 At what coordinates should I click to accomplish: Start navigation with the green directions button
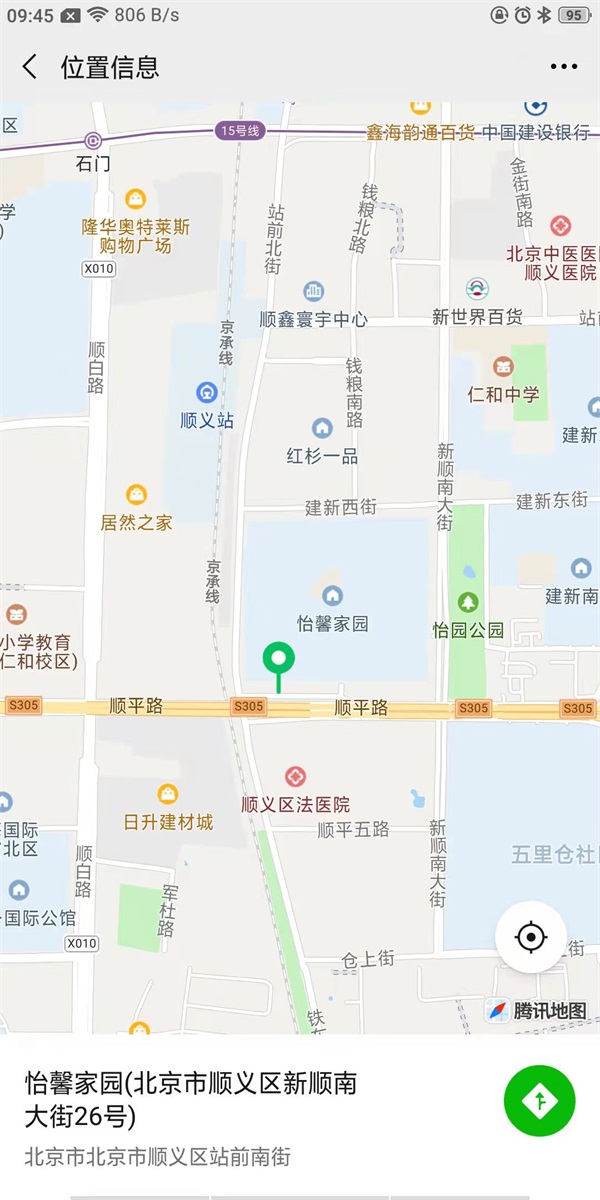pos(540,1100)
